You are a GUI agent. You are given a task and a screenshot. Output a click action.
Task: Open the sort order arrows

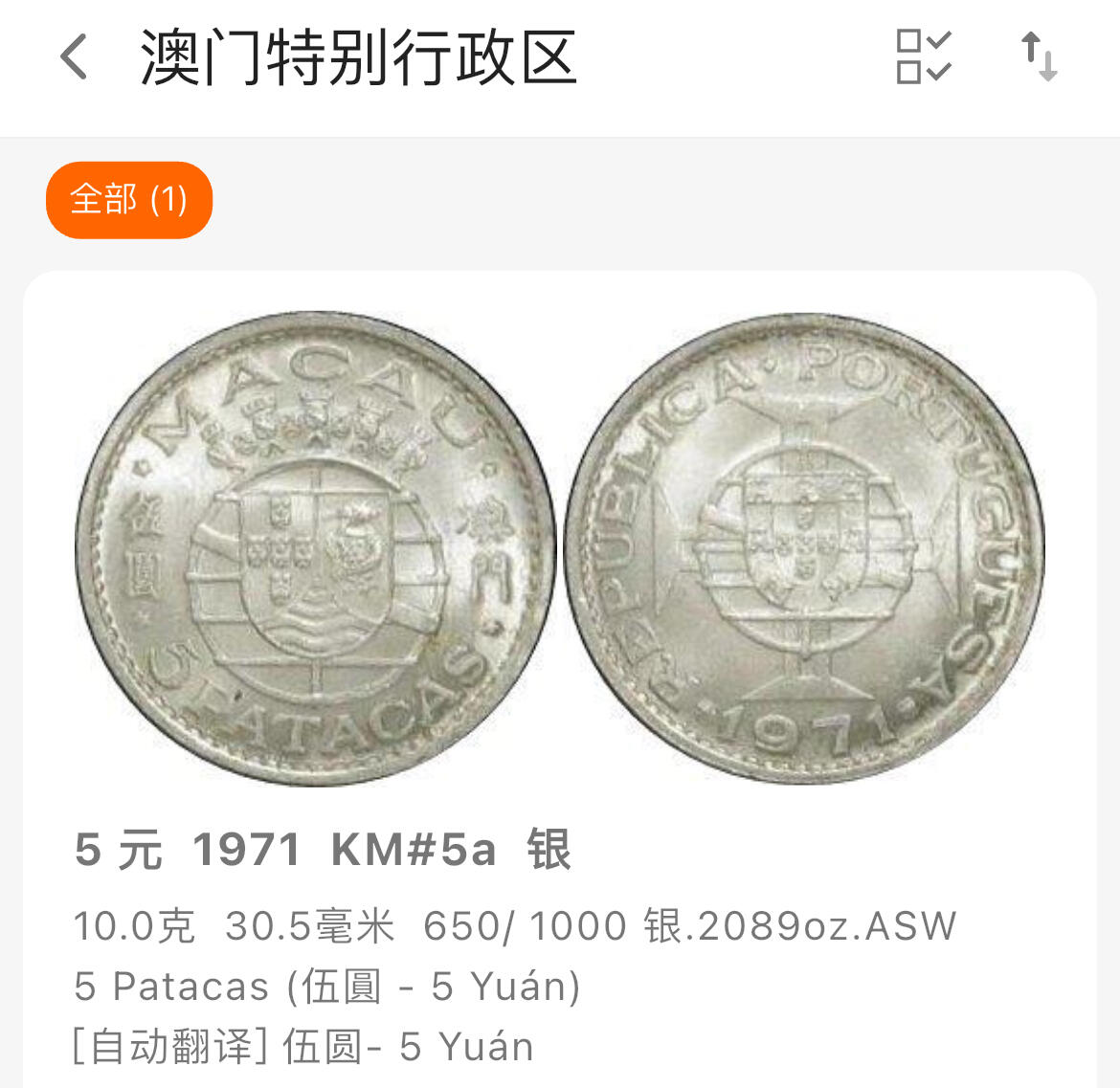[x=1039, y=56]
